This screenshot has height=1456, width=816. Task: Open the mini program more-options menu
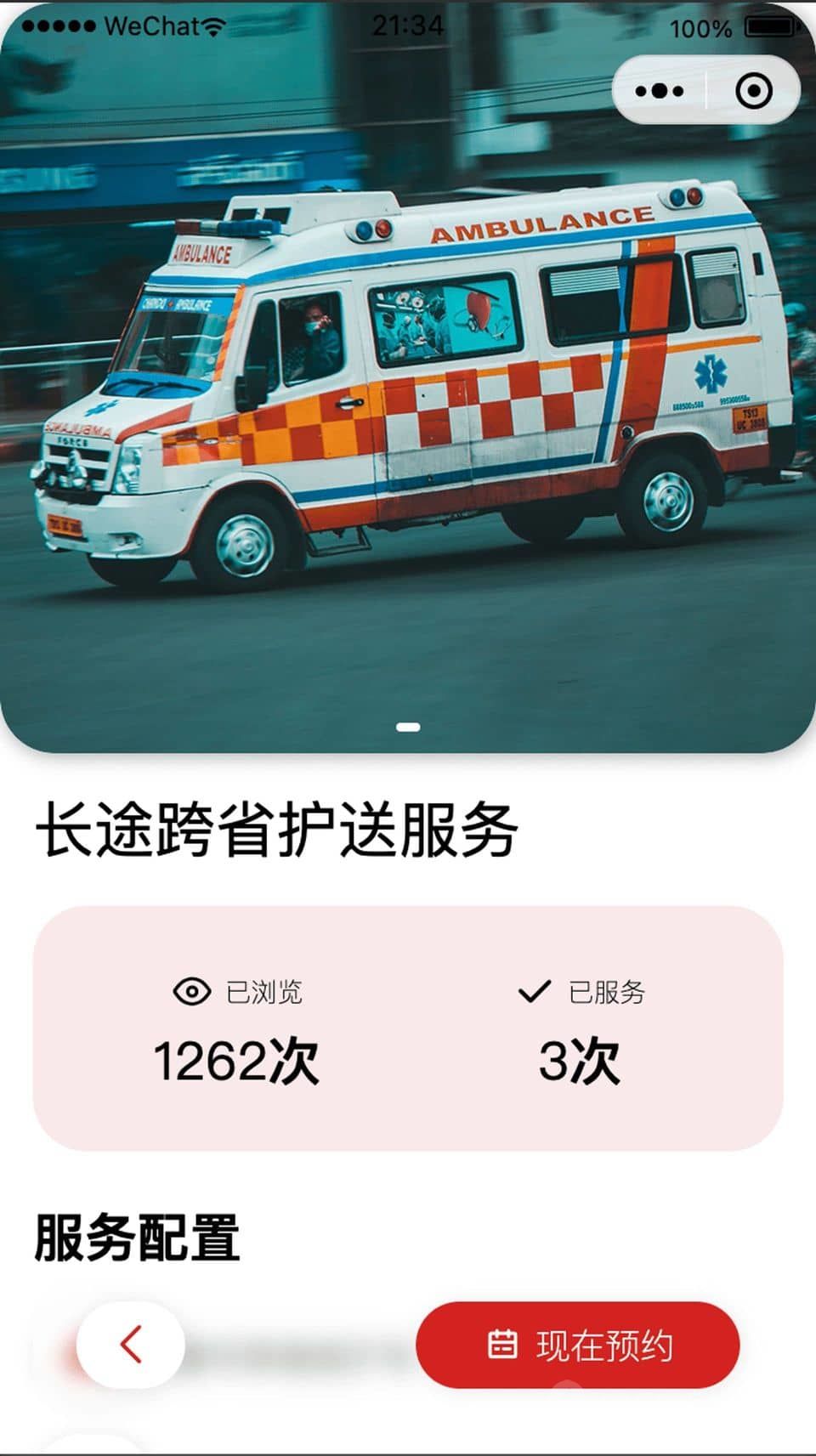click(659, 90)
